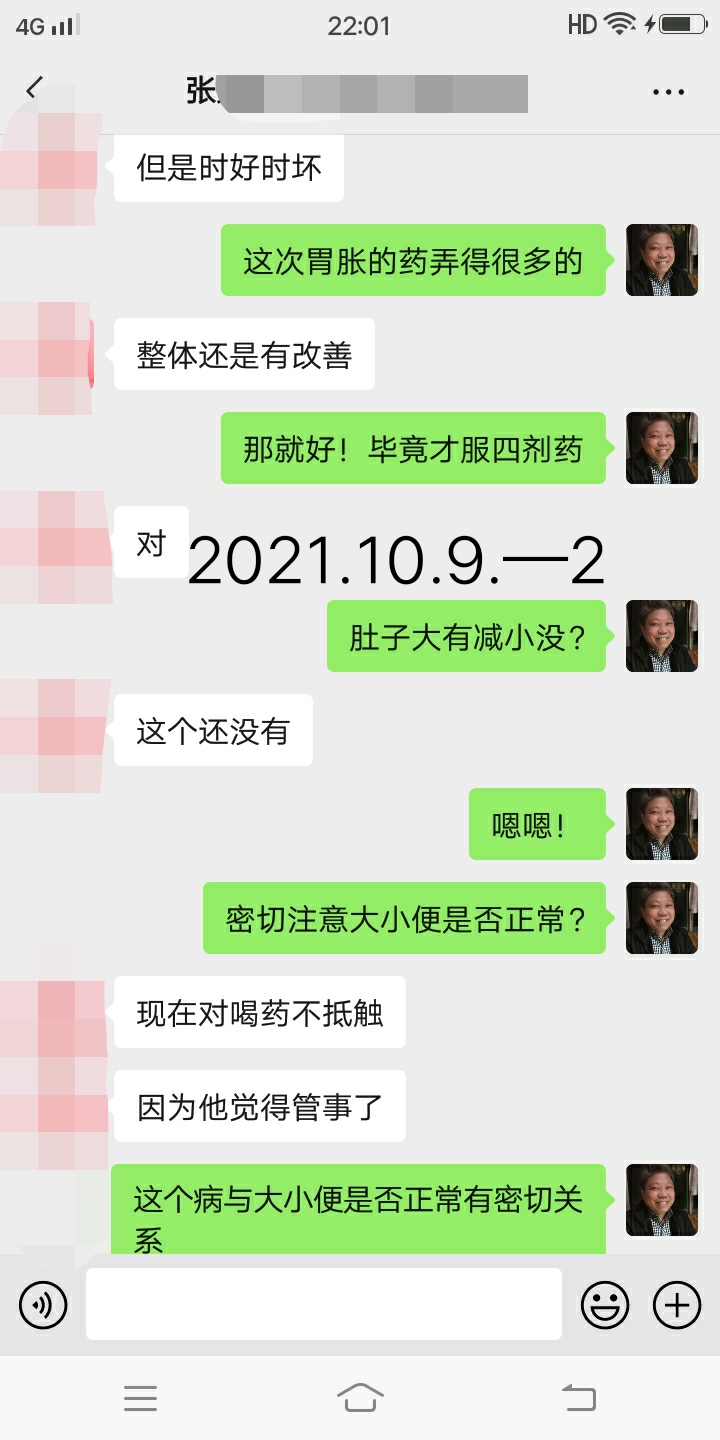Switch to voice message input

coord(43,1304)
